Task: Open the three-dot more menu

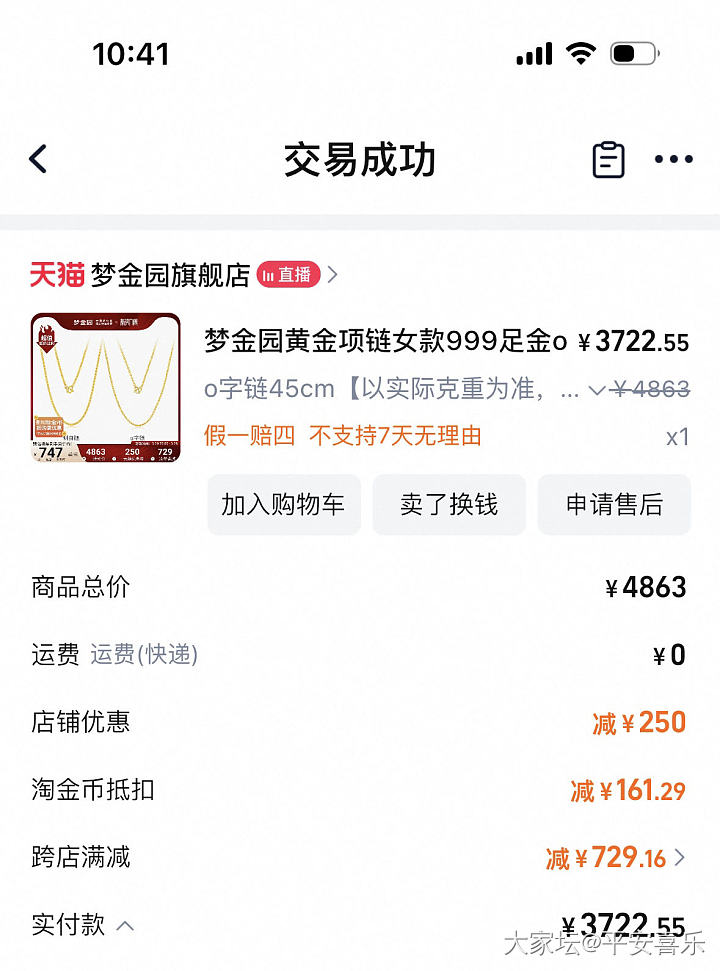Action: 673,159
